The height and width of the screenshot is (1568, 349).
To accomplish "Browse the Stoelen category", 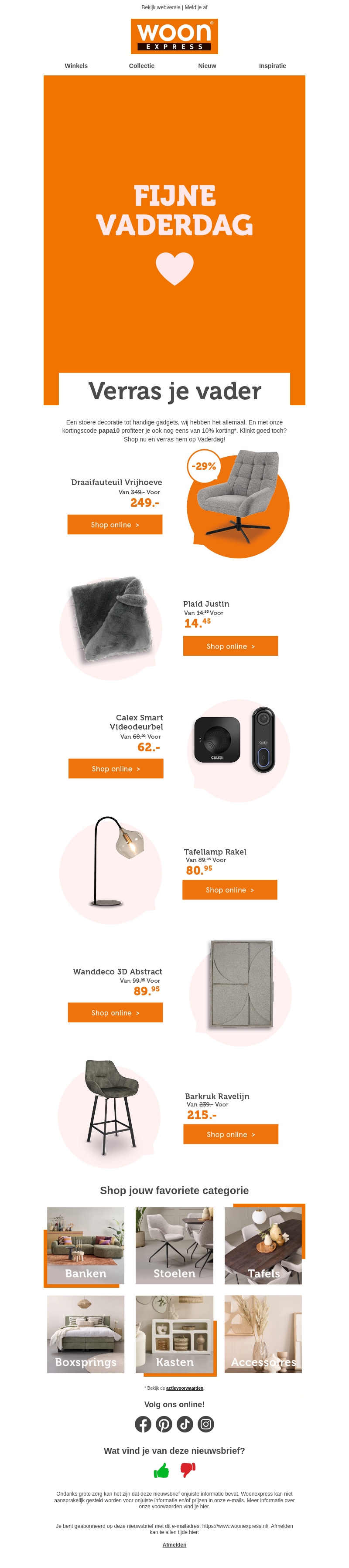I will pyautogui.click(x=174, y=1246).
